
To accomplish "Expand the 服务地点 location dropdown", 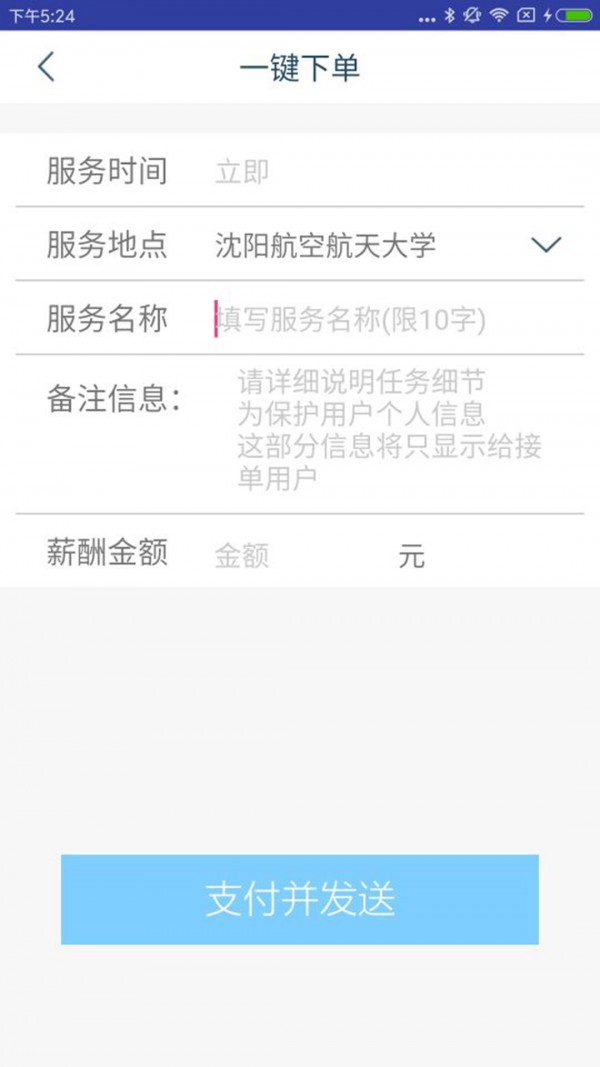I will pyautogui.click(x=546, y=244).
